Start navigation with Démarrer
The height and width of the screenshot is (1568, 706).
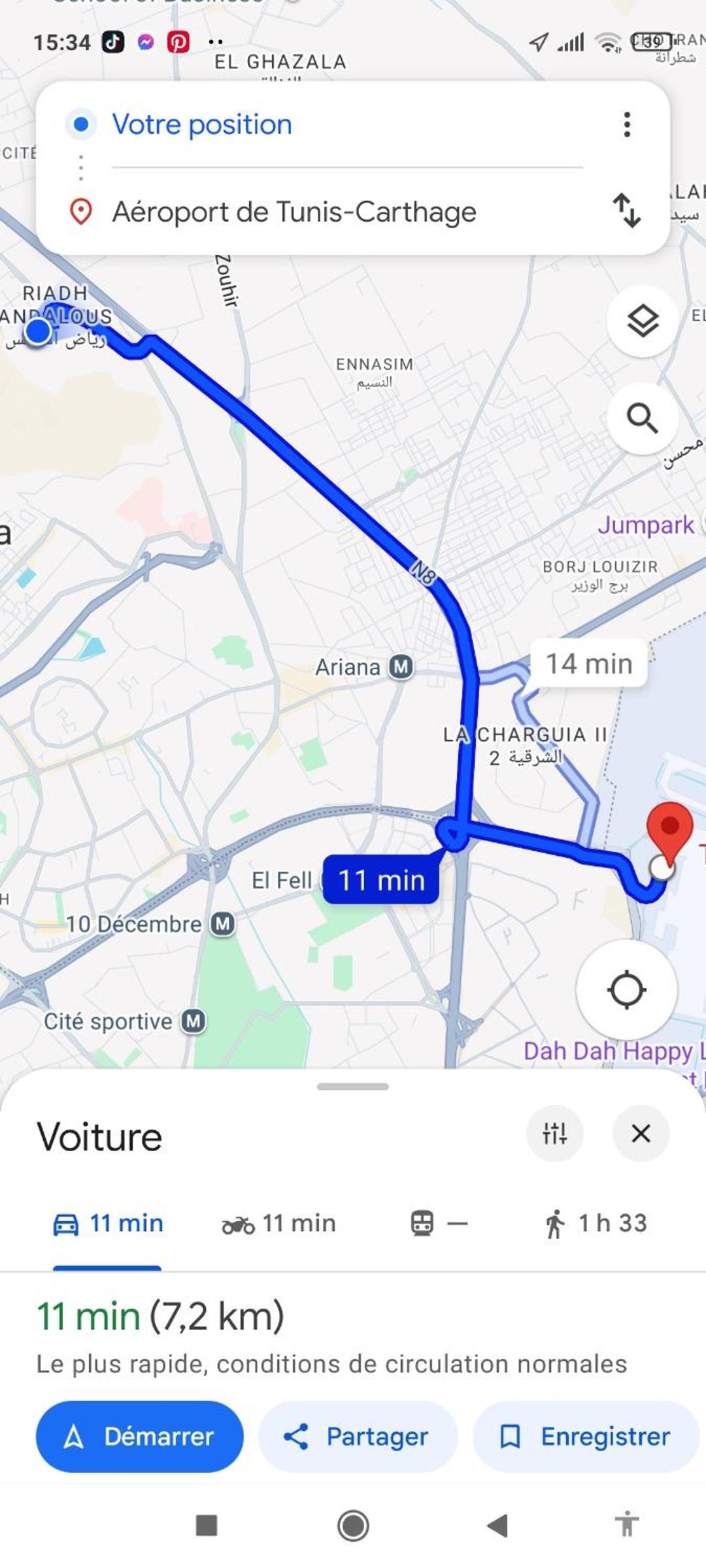pyautogui.click(x=139, y=1437)
